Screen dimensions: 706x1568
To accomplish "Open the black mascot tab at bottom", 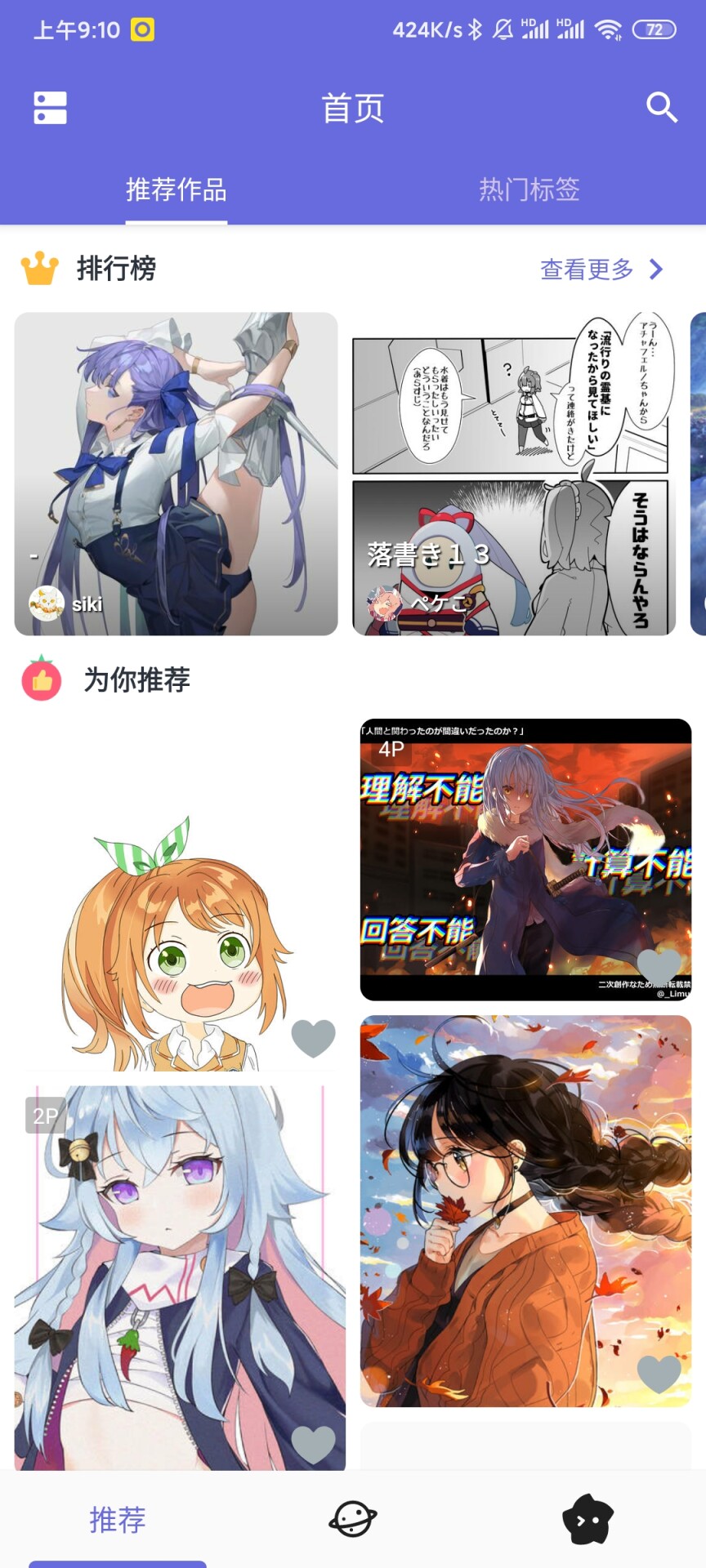I will [x=588, y=1519].
